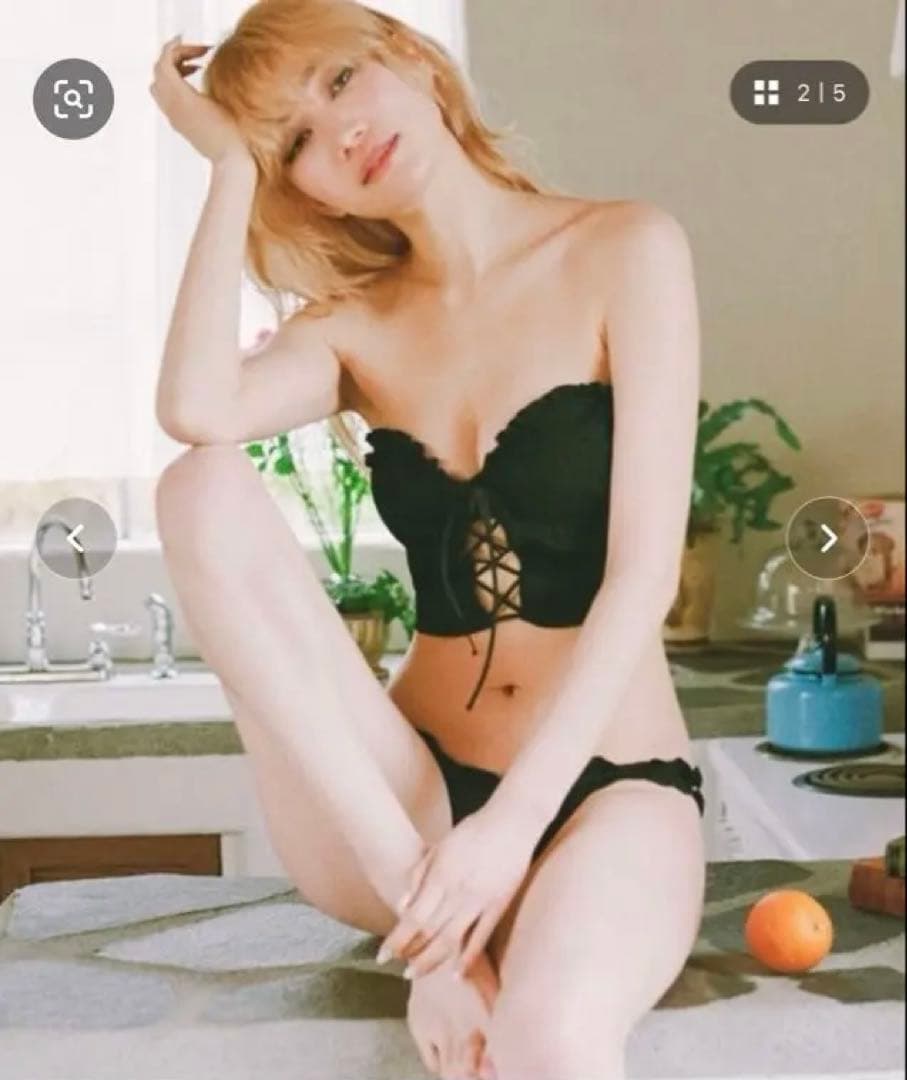Go to the previous photo

coord(76,538)
